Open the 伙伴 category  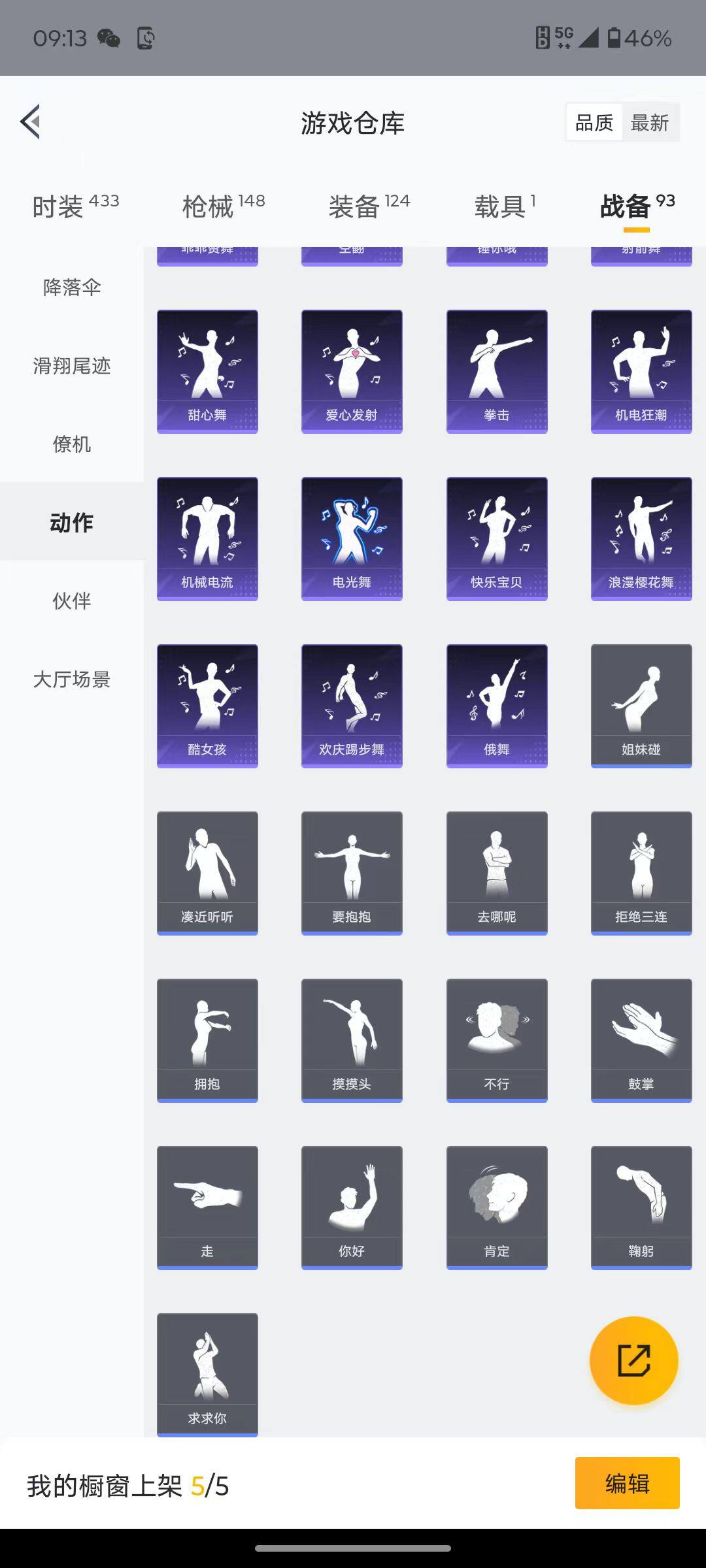pos(72,601)
